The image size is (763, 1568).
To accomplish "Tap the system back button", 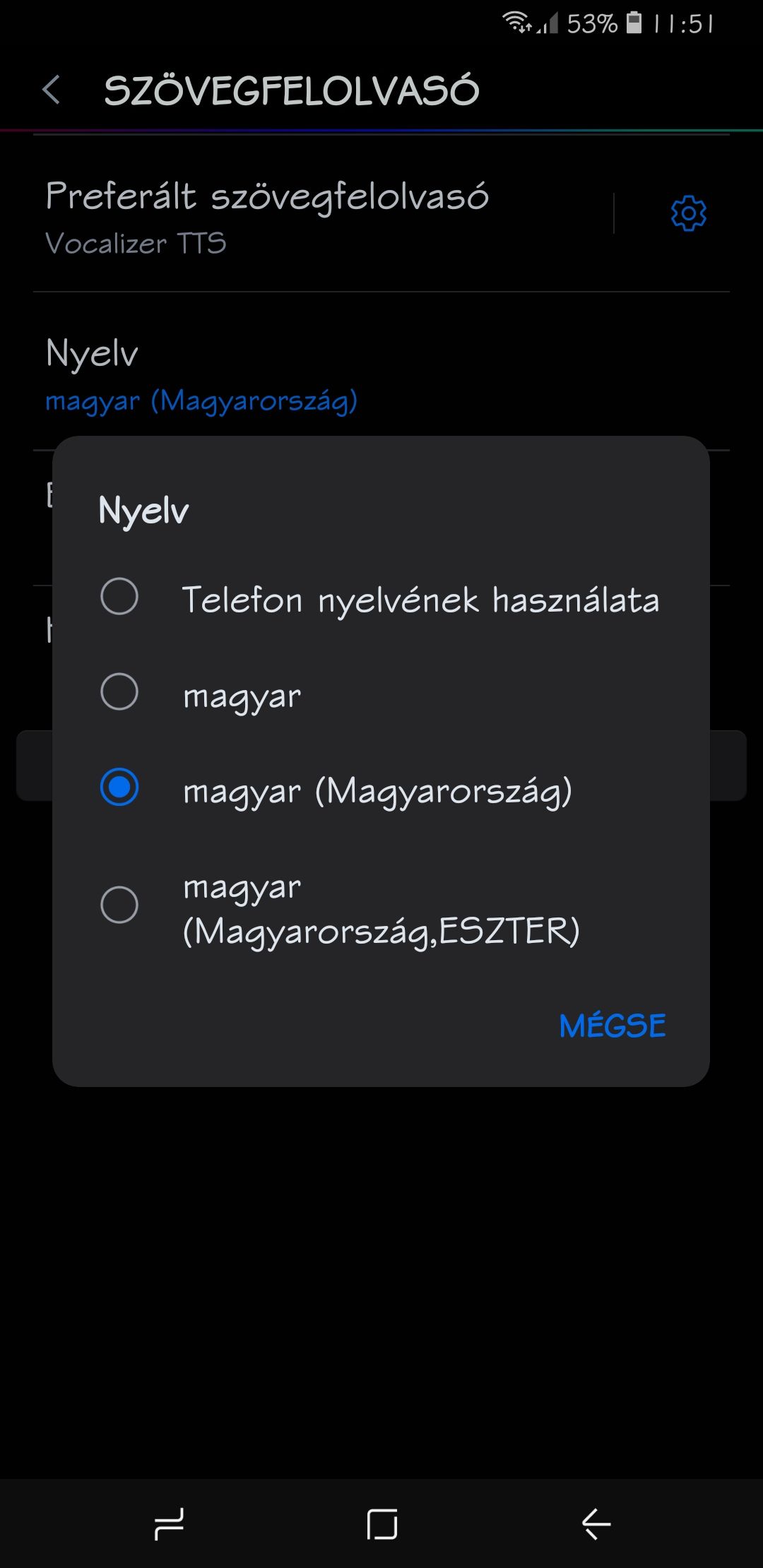I will pos(596,1524).
